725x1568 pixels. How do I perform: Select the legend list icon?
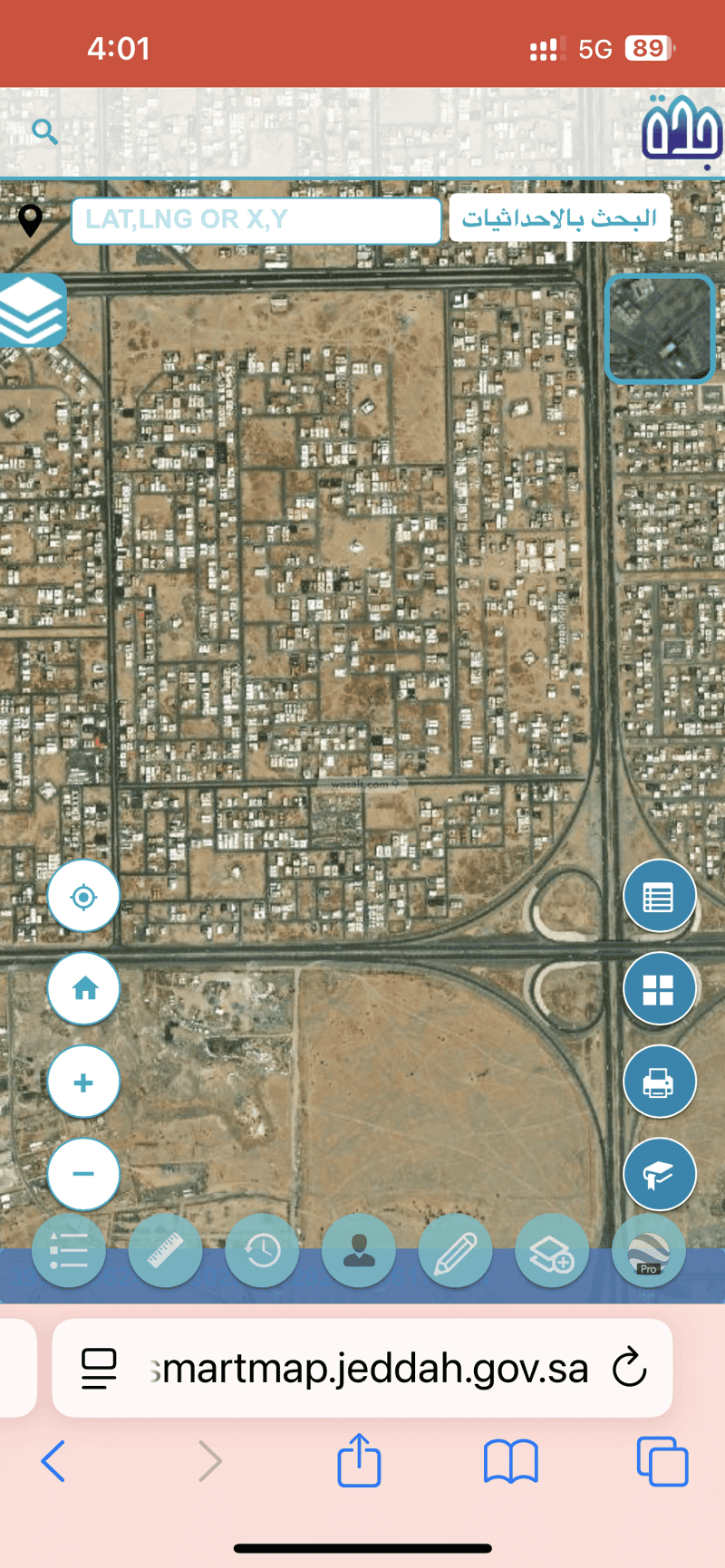(68, 1250)
